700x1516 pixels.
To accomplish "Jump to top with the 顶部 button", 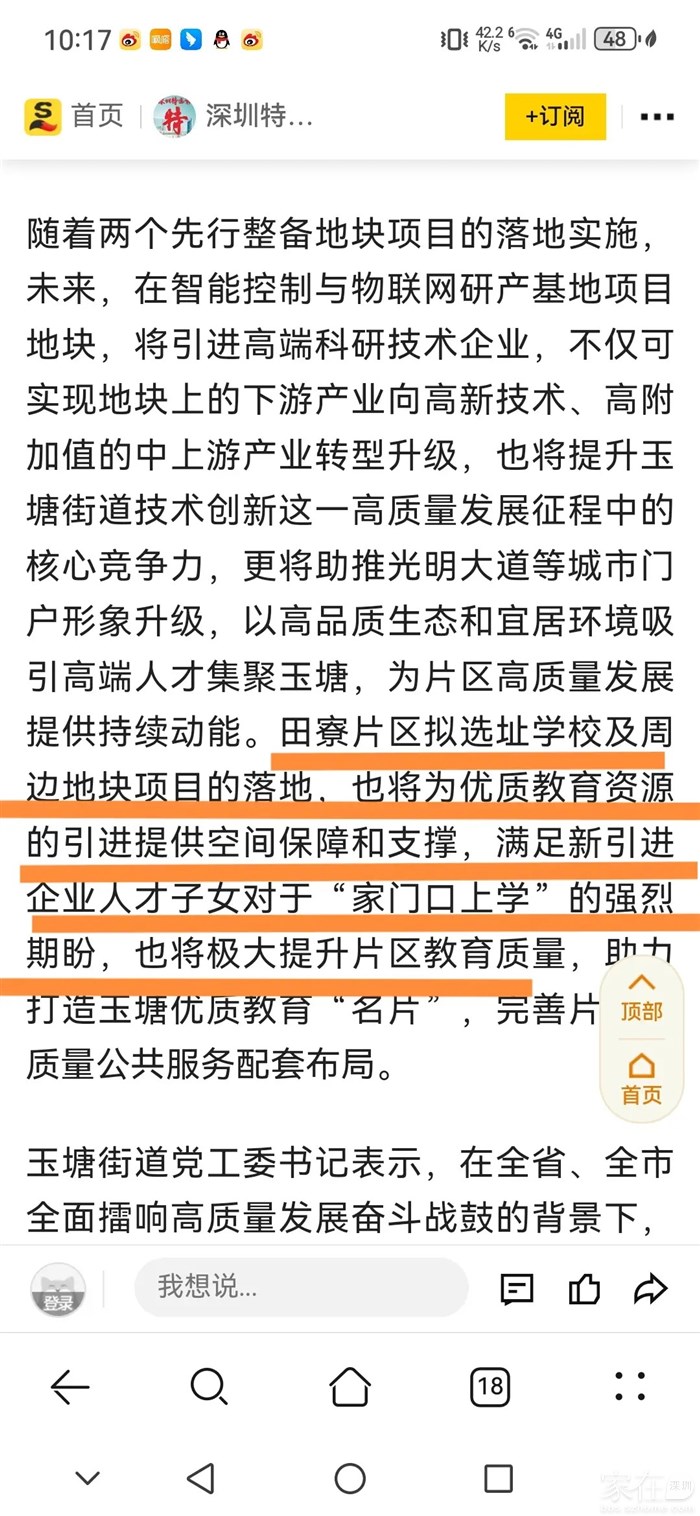I will (x=641, y=998).
